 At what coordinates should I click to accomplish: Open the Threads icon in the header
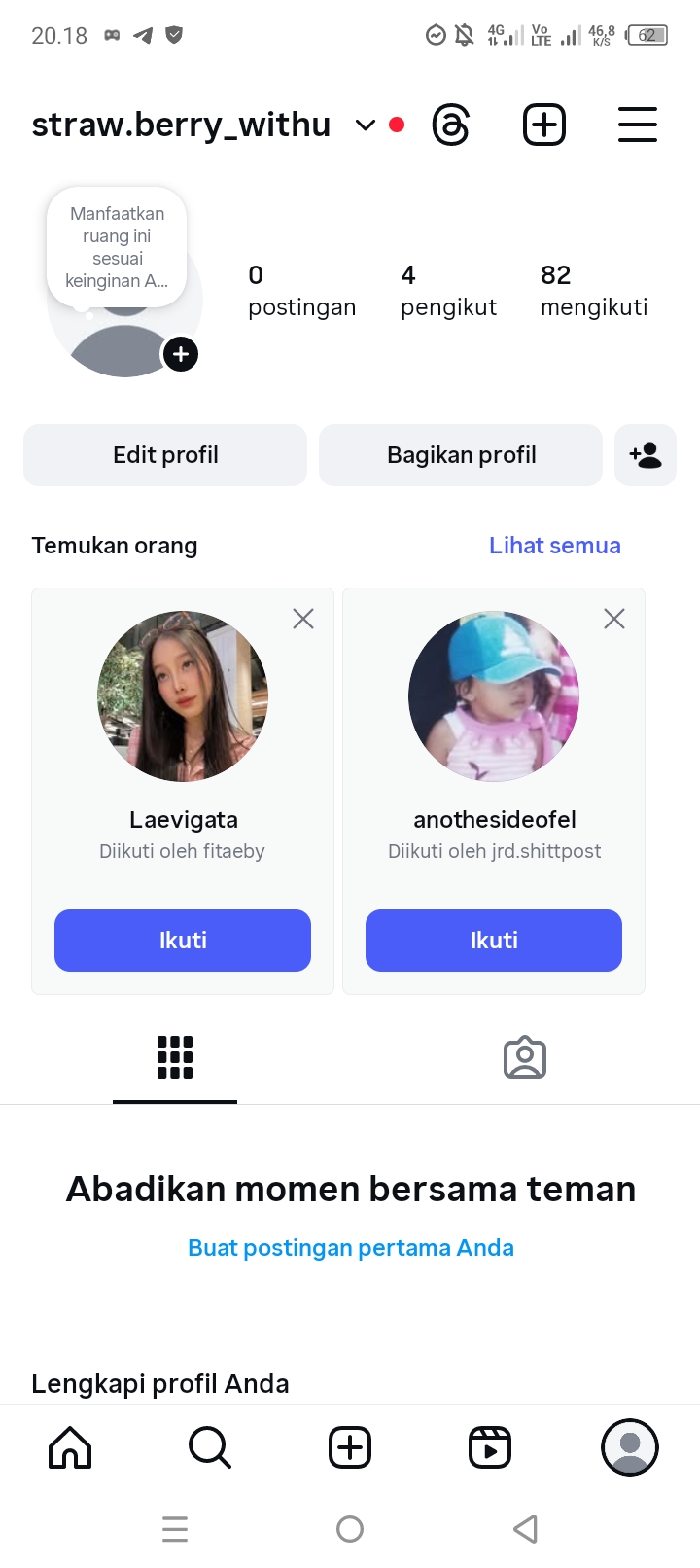tap(451, 125)
